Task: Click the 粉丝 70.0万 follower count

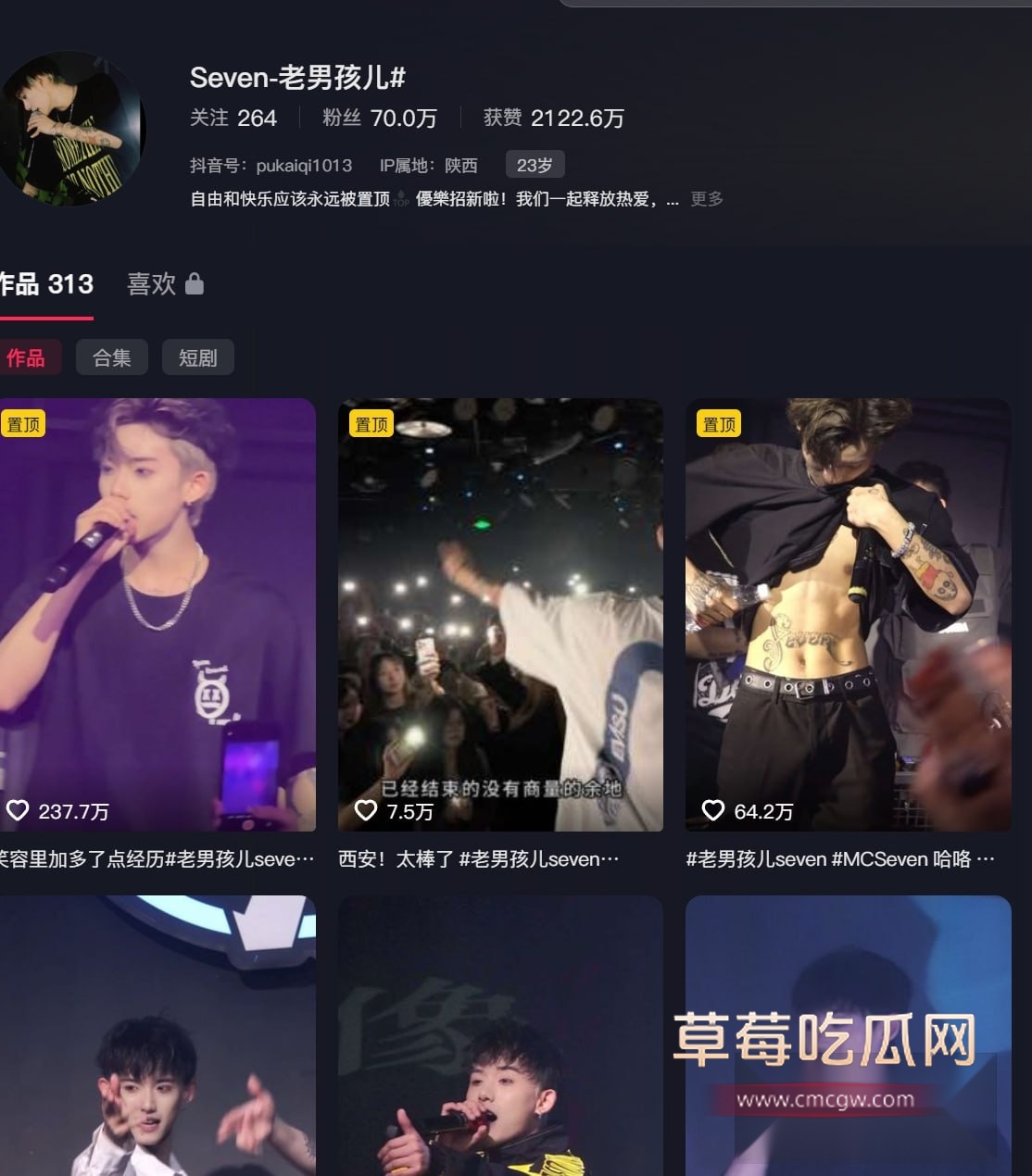Action: (x=376, y=118)
